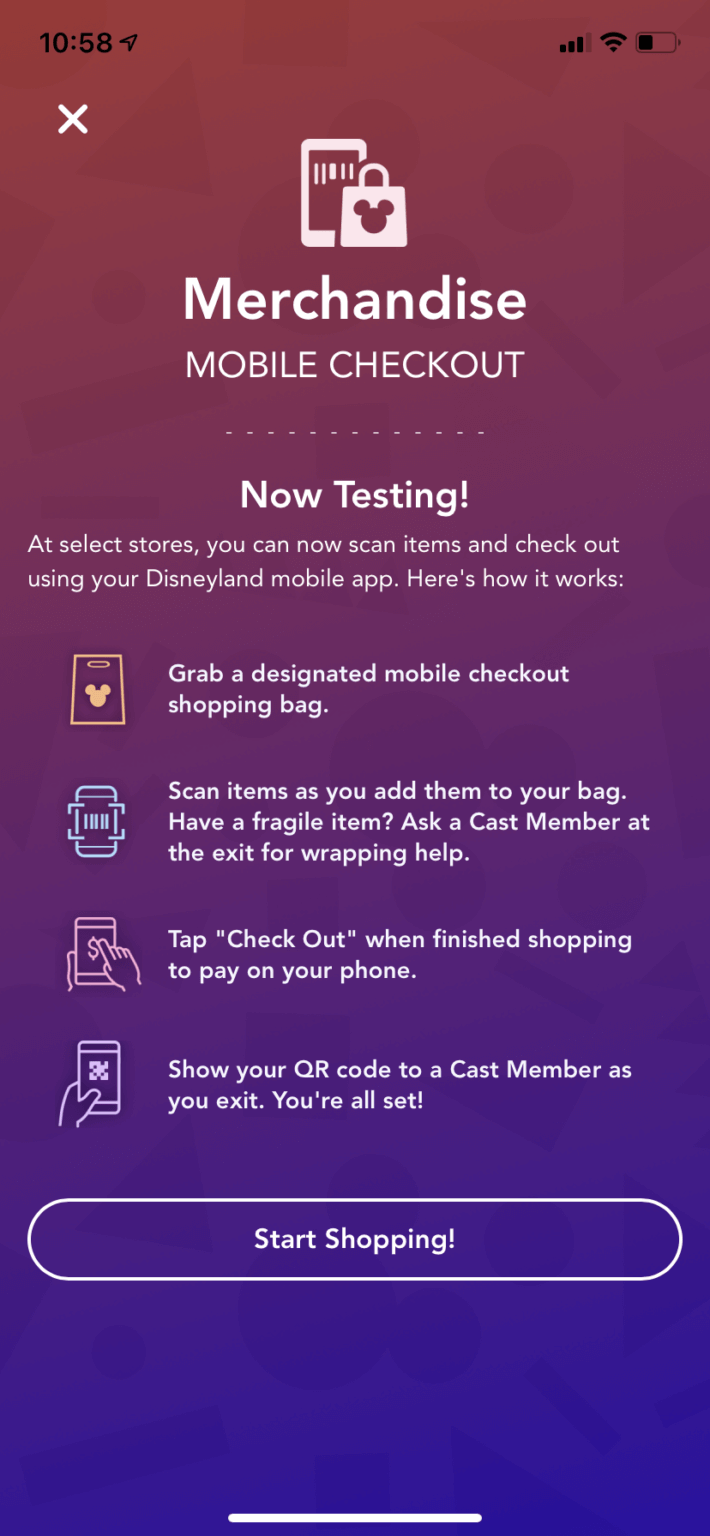The height and width of the screenshot is (1536, 710).
Task: Close the Merchandise Mobile Checkout screen
Action: point(73,119)
